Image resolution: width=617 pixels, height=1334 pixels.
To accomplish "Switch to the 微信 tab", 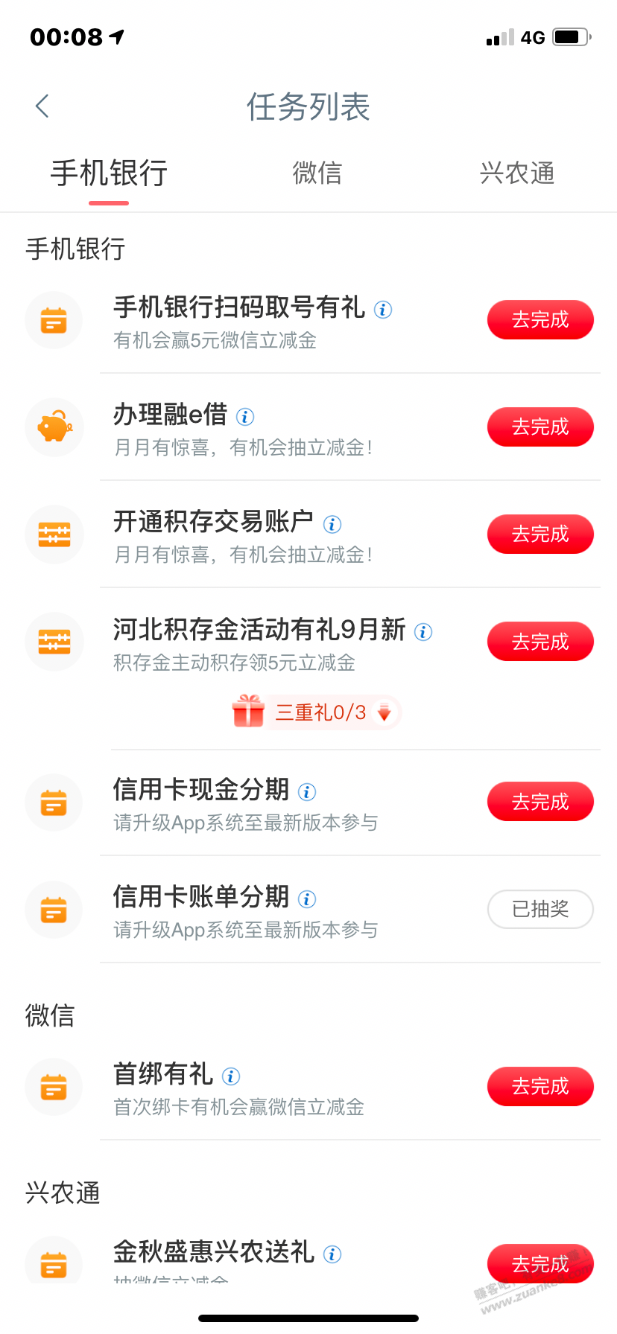I will 317,173.
